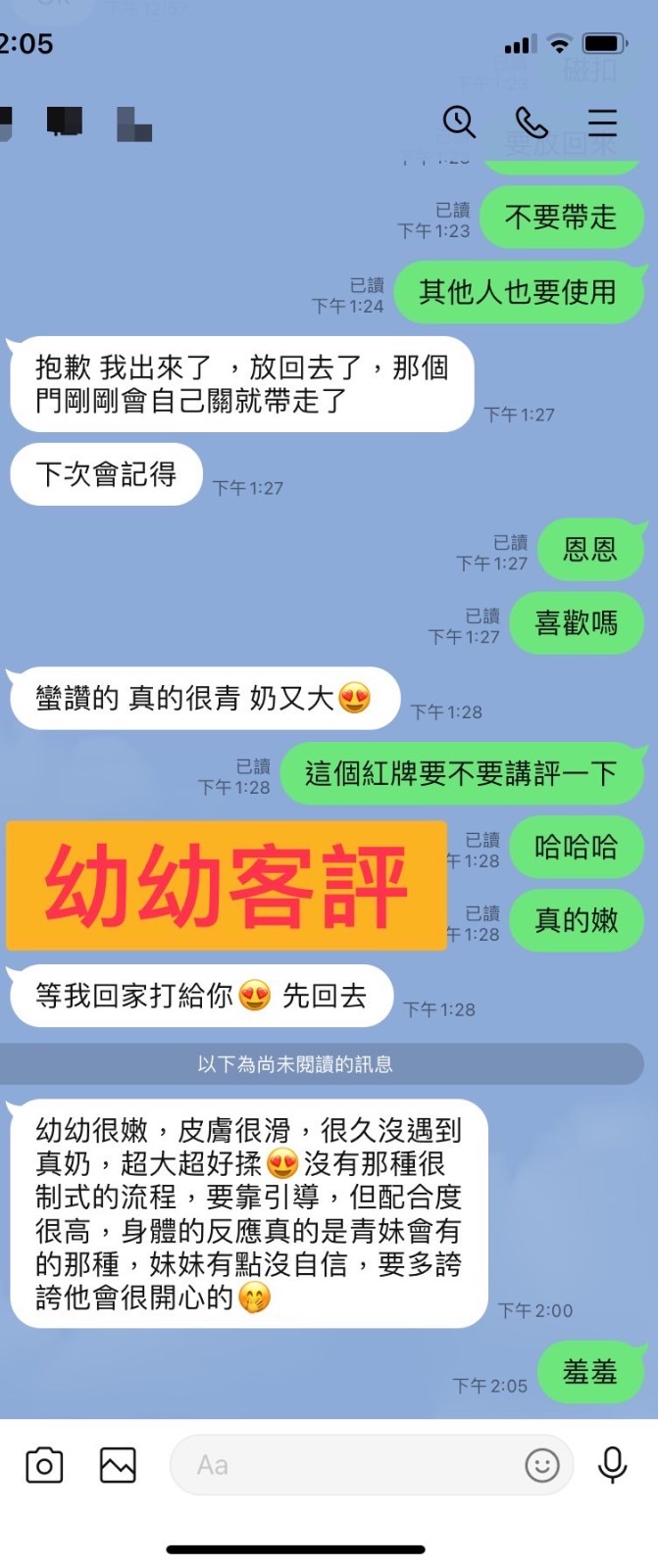Tap the microphone to record voice
This screenshot has width=658, height=1568.
[x=613, y=1464]
